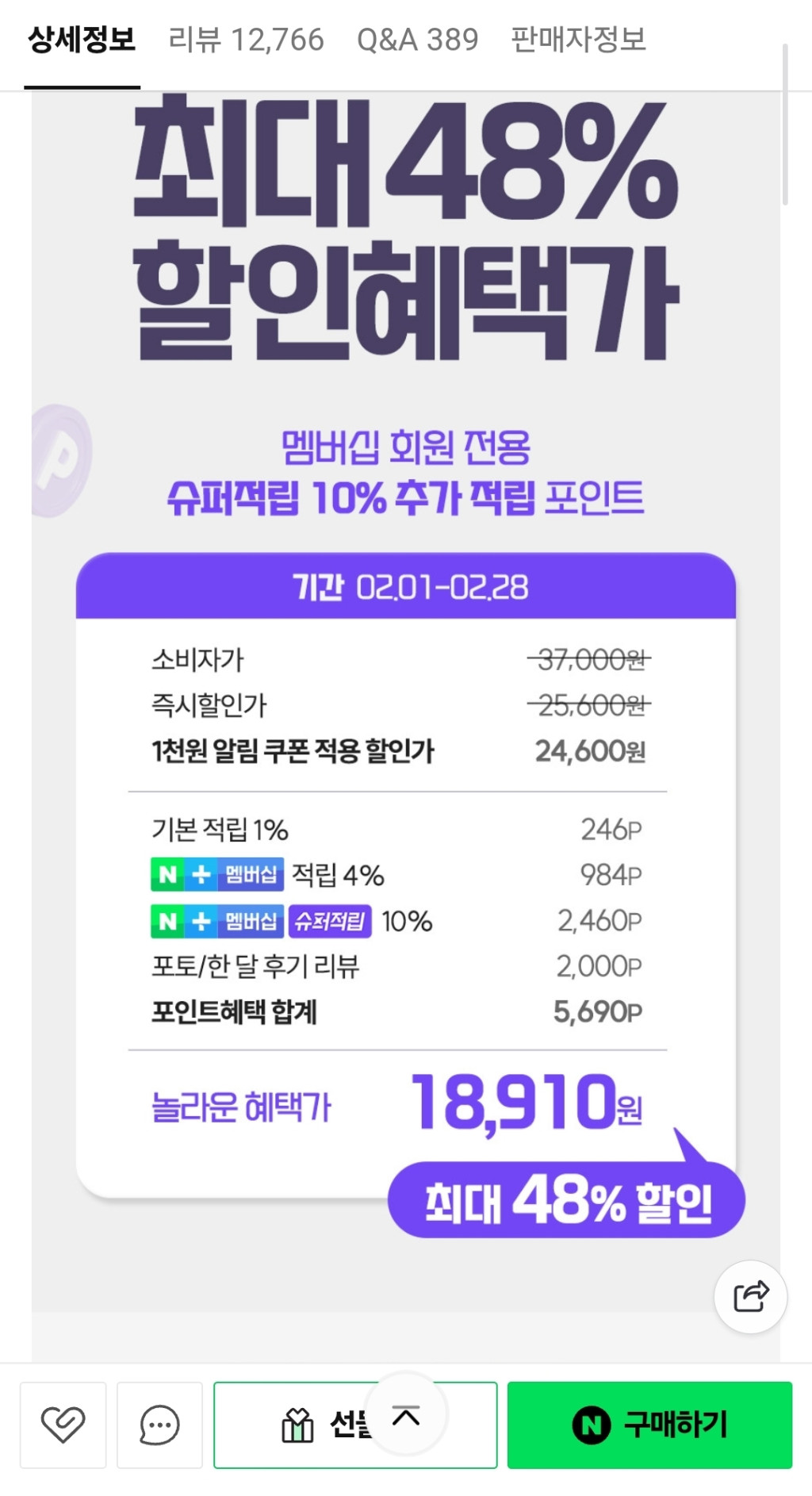Tap the green 구매하기 button
The height and width of the screenshot is (1496, 812).
649,1425
